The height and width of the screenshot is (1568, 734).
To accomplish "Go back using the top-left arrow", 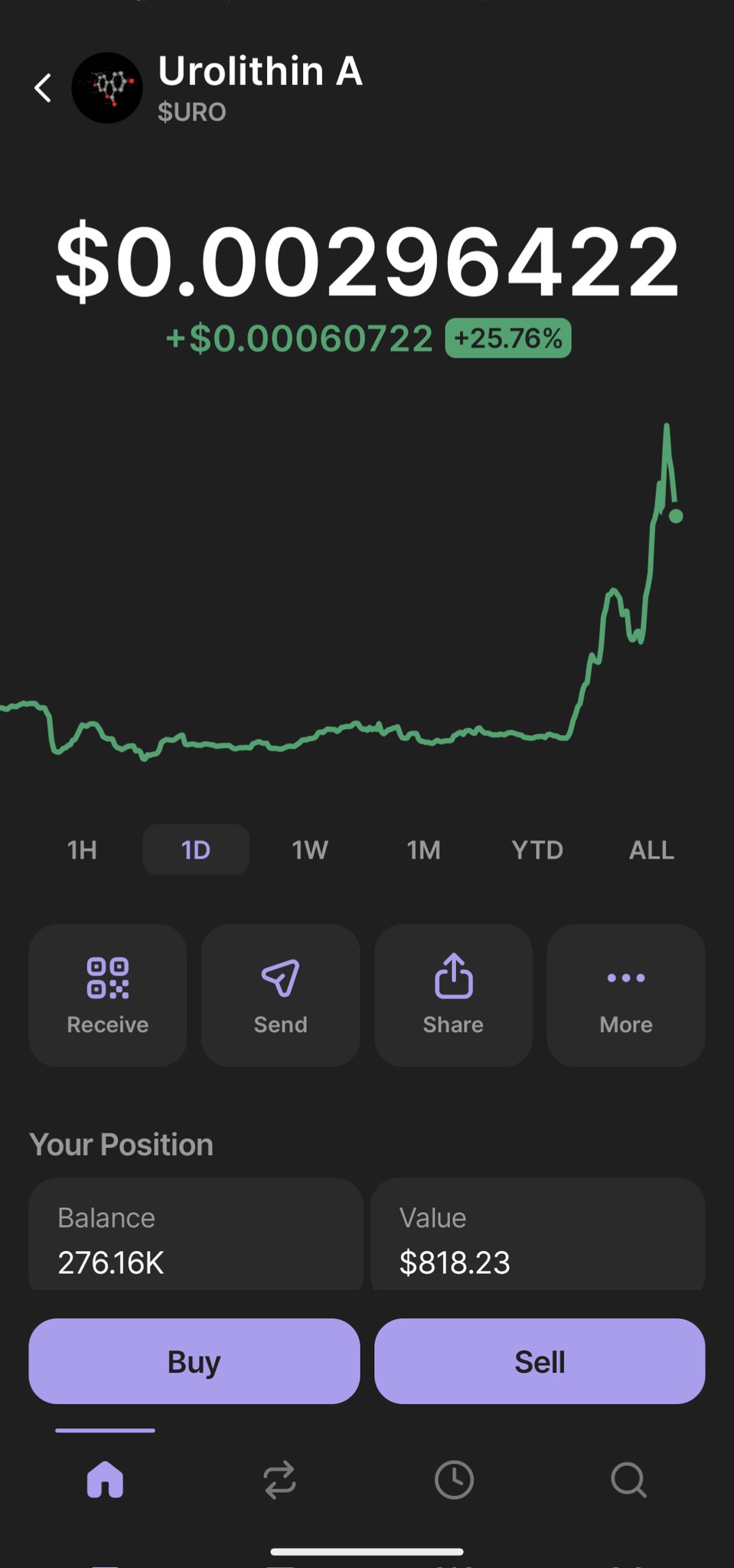I will pos(43,88).
